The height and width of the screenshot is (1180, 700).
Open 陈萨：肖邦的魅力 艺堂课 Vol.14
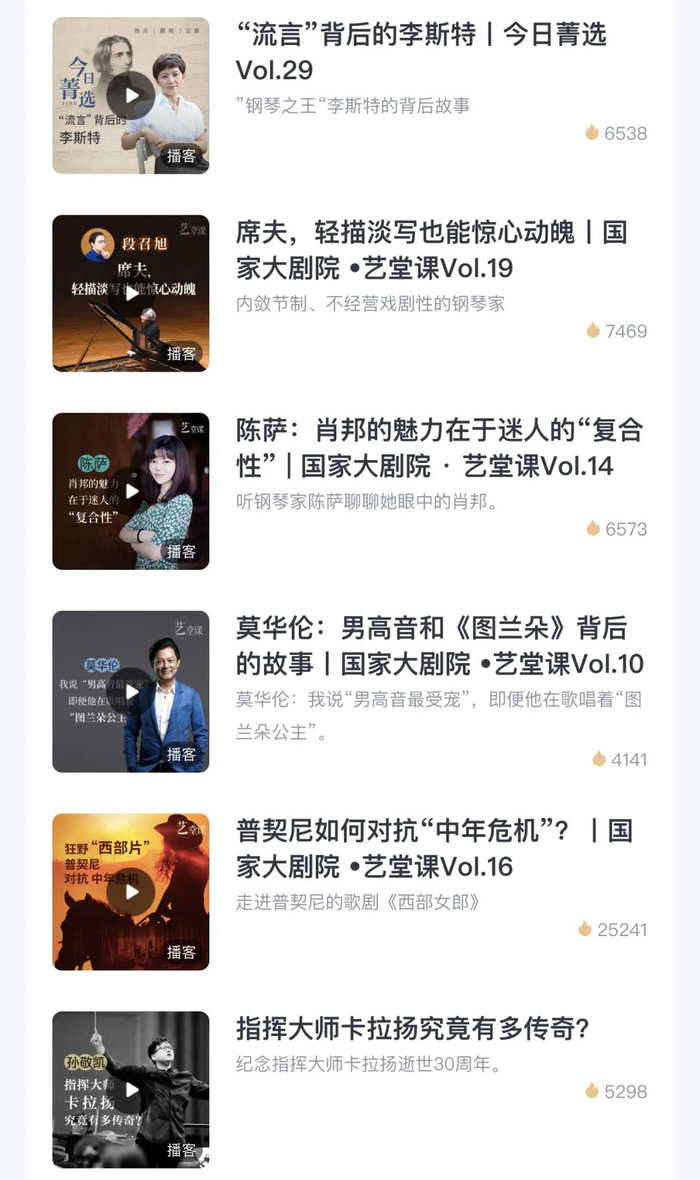(438, 448)
